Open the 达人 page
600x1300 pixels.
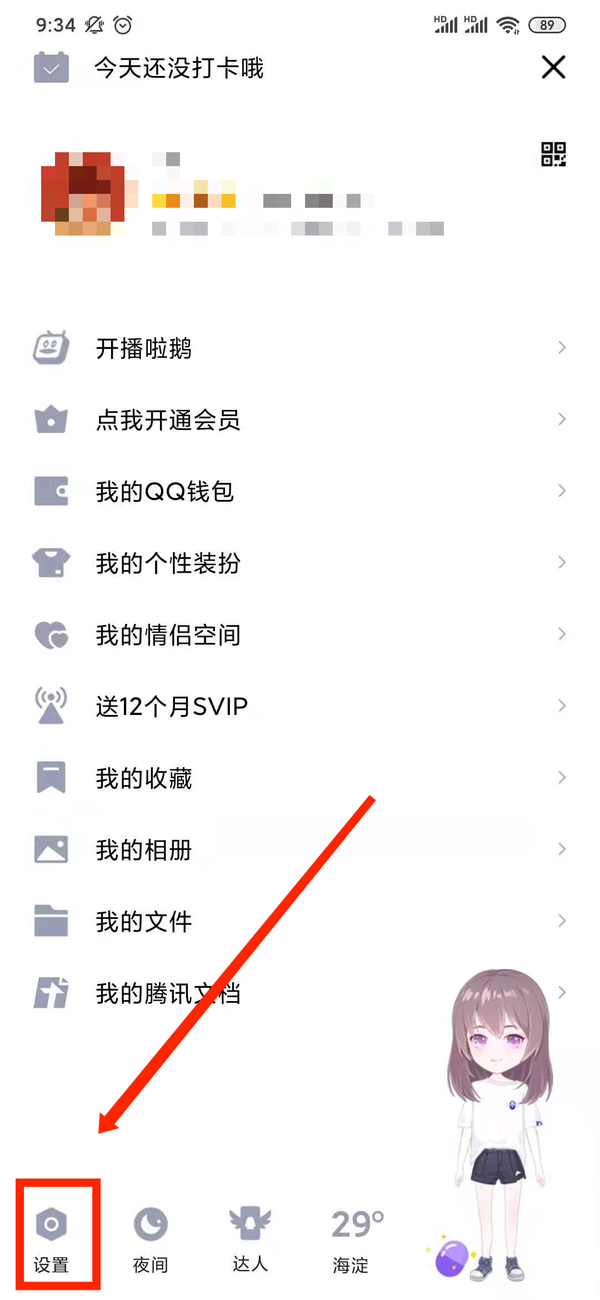coord(250,1238)
